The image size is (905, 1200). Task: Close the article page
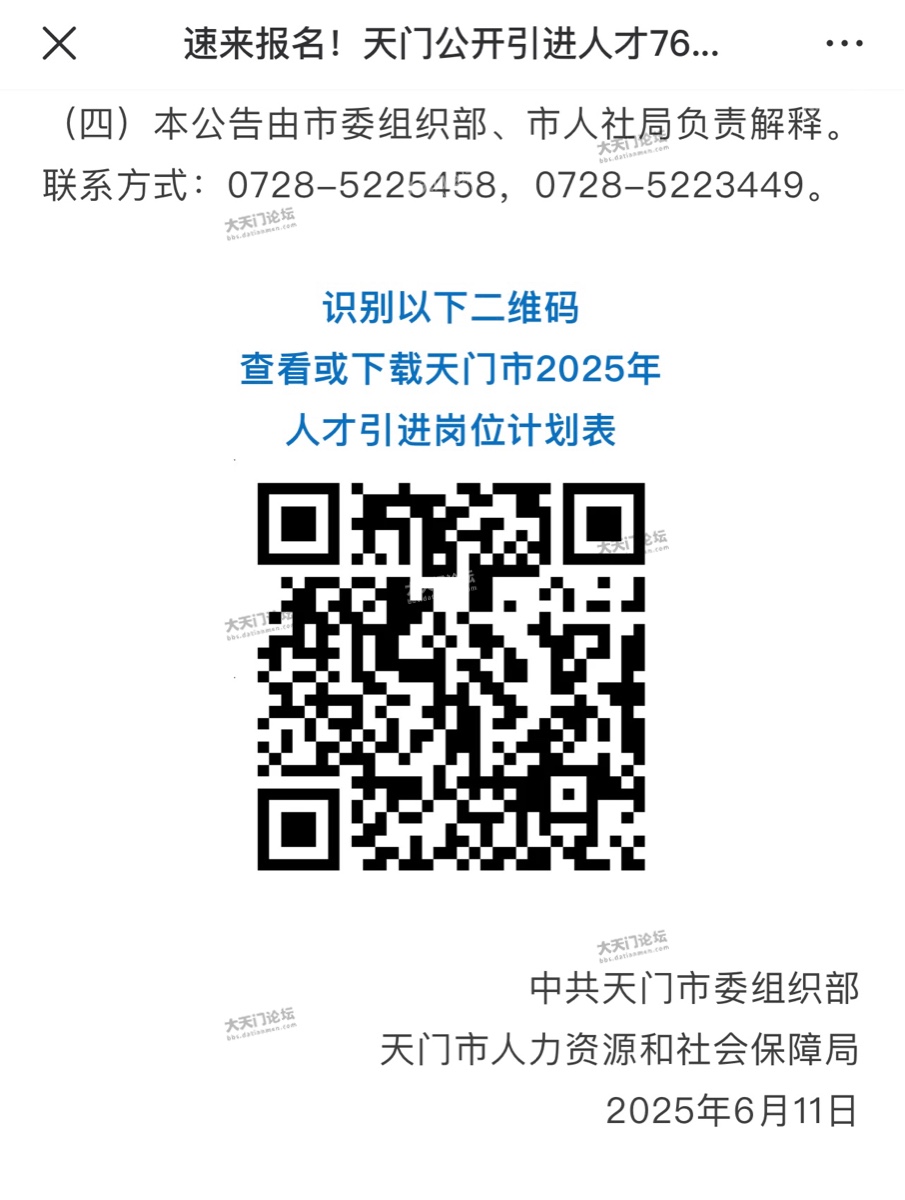[x=59, y=44]
